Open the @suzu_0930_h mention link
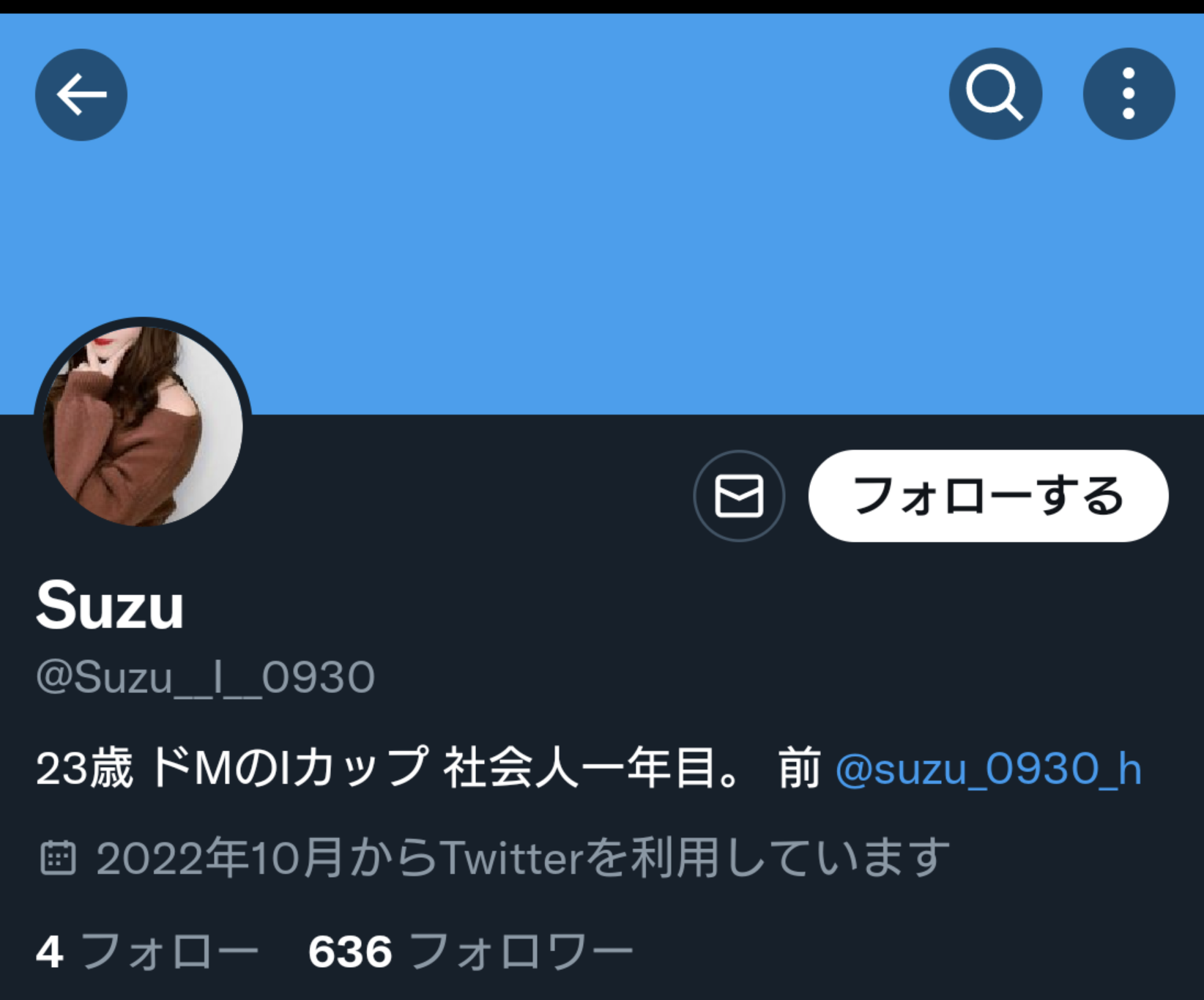The height and width of the screenshot is (1000, 1204). [x=988, y=770]
